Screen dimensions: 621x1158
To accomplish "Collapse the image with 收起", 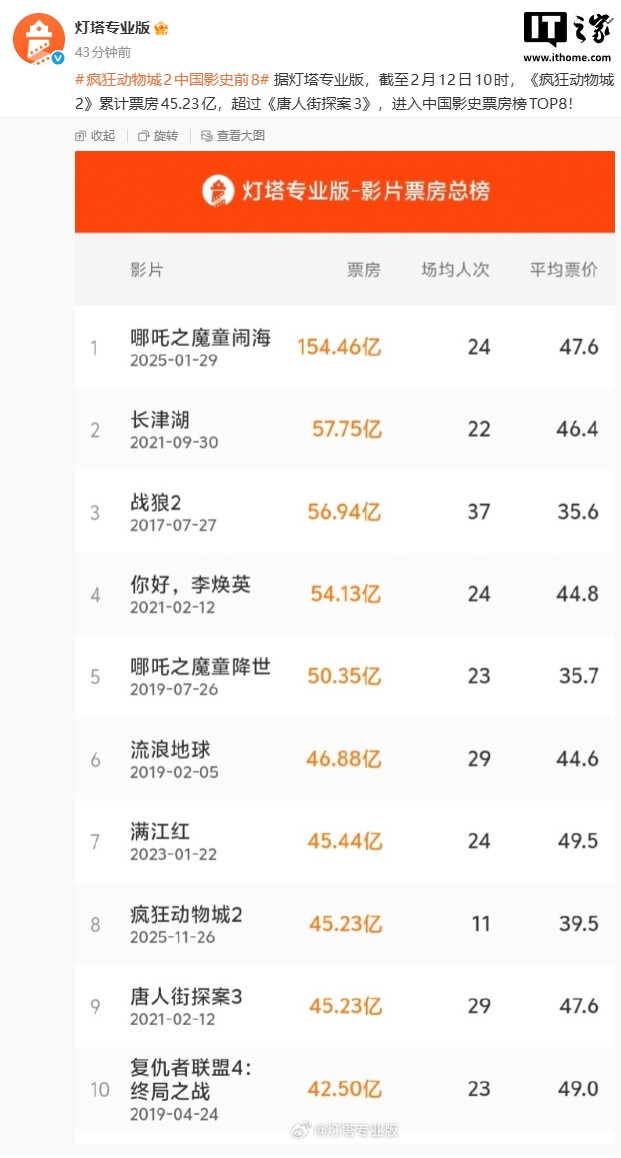I will [96, 136].
